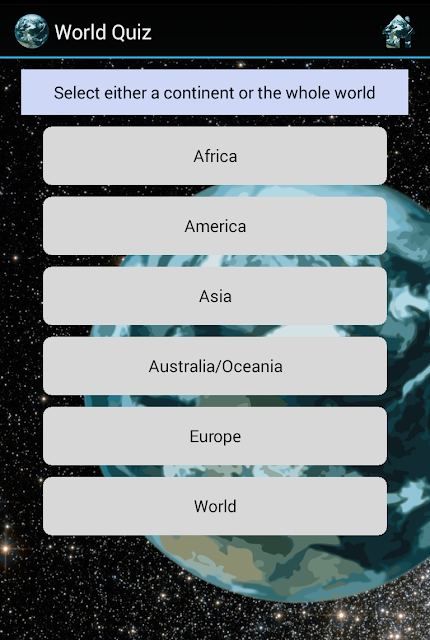The height and width of the screenshot is (640, 430).
Task: Open the Australia/Oceania quiz
Action: [x=215, y=366]
